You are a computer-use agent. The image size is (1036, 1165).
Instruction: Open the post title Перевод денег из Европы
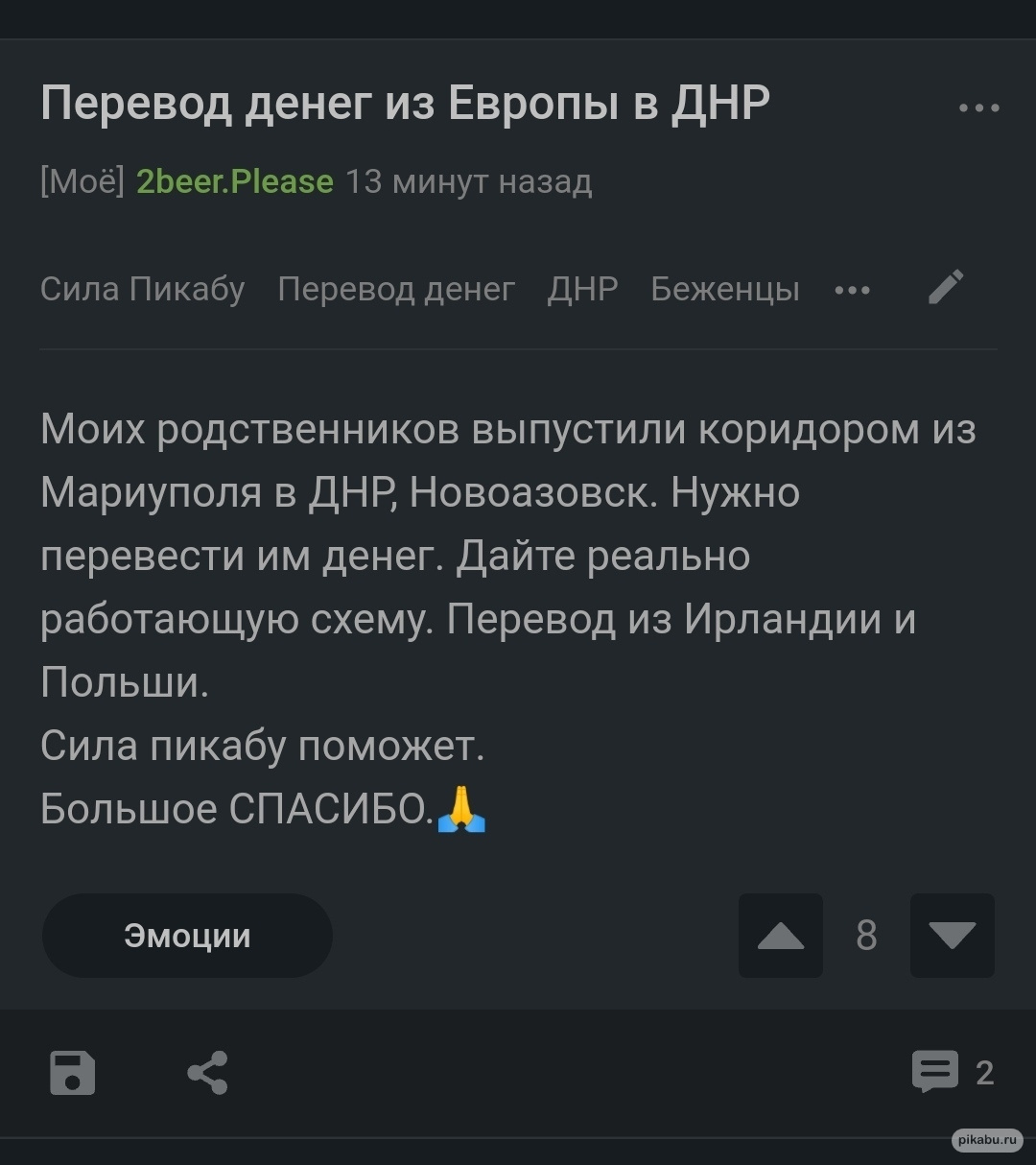(405, 104)
